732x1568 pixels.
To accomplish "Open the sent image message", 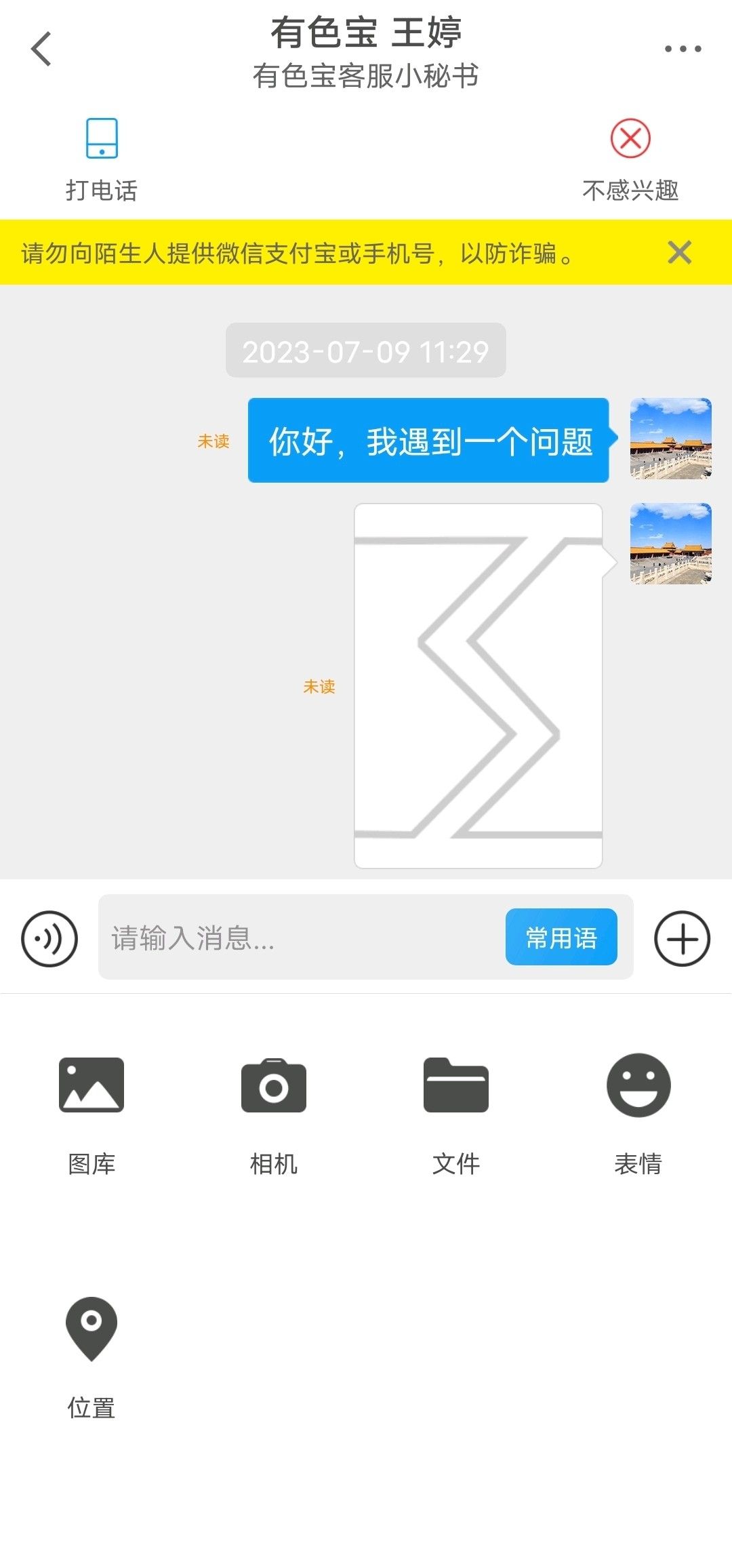I will click(479, 685).
